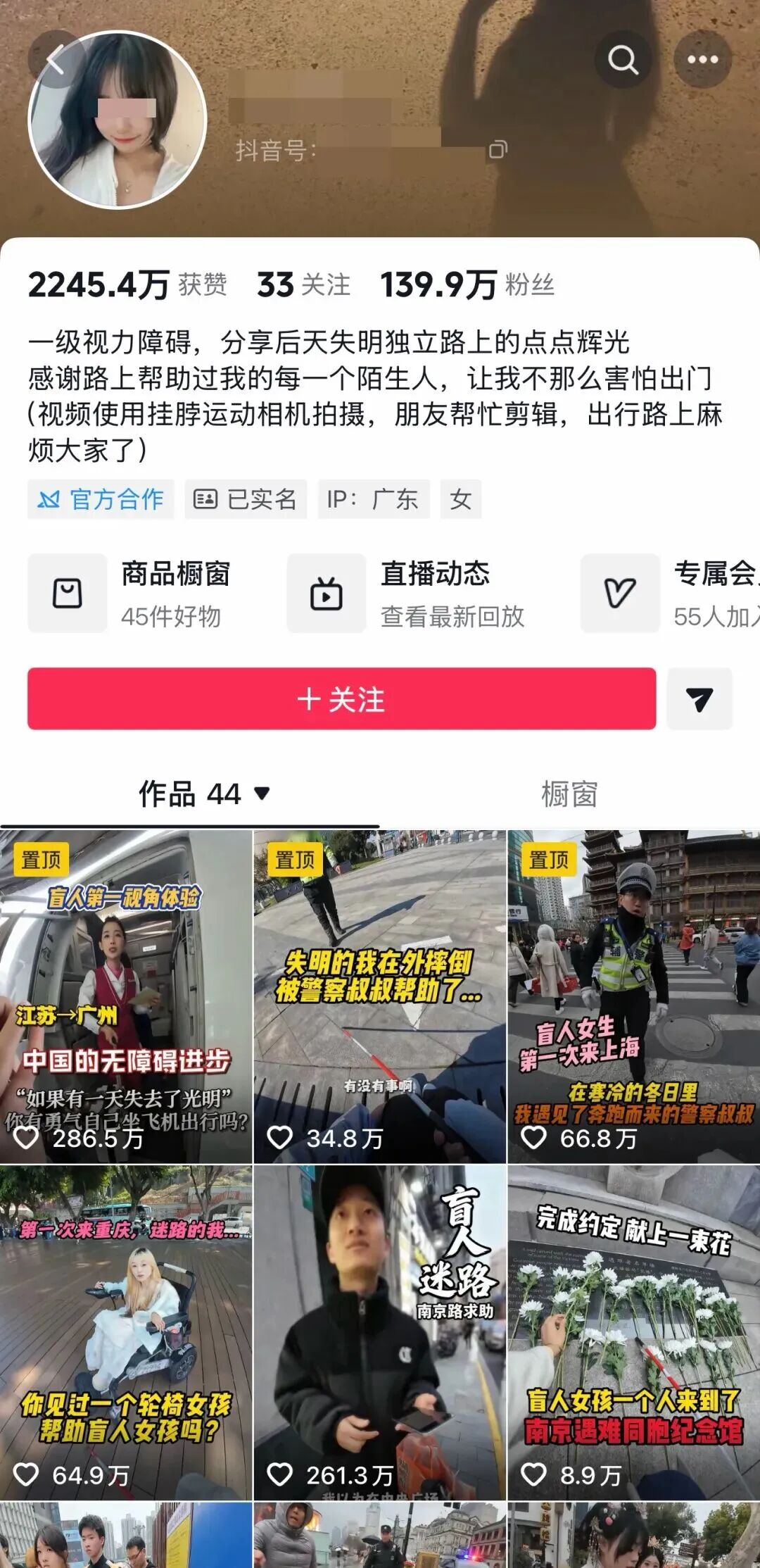The width and height of the screenshot is (760, 1568).
Task: Open the 官方合作 badge
Action: [101, 499]
